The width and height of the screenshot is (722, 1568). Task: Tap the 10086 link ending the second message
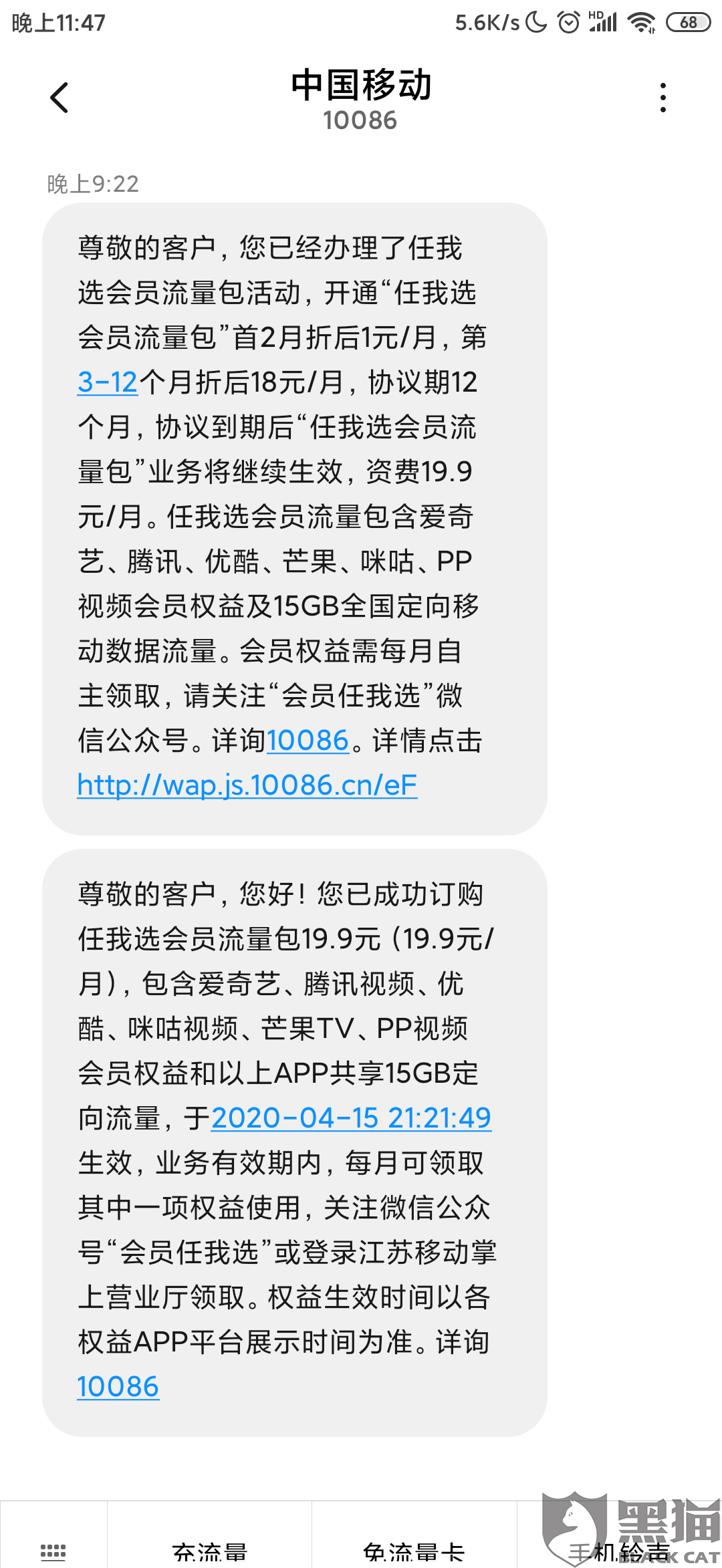click(x=118, y=1386)
